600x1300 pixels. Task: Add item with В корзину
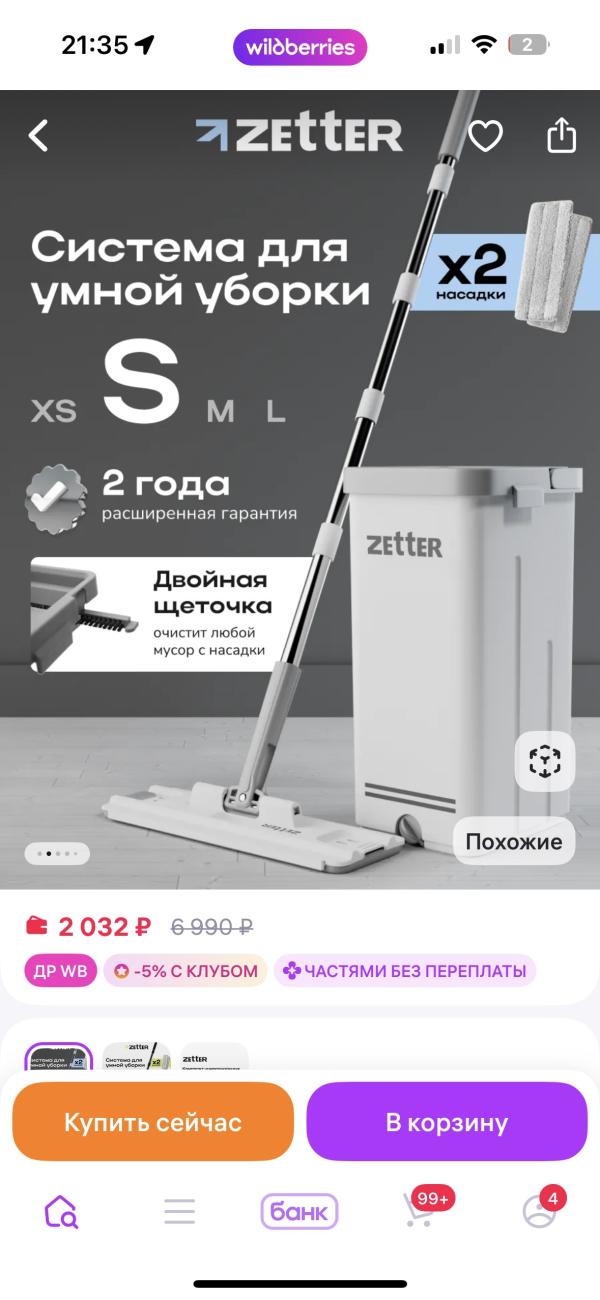pos(447,1122)
